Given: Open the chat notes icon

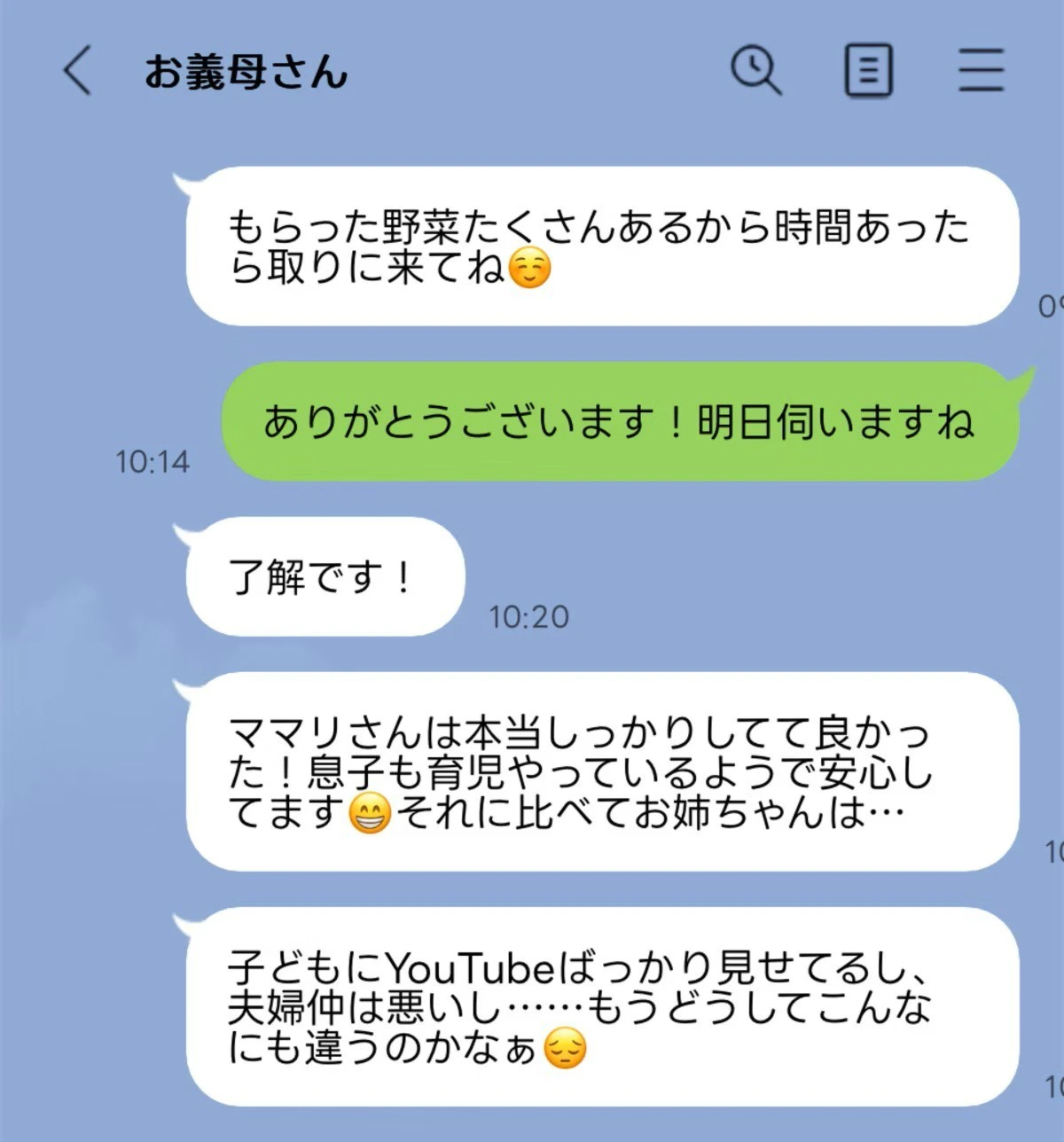Looking at the screenshot, I should click(867, 70).
